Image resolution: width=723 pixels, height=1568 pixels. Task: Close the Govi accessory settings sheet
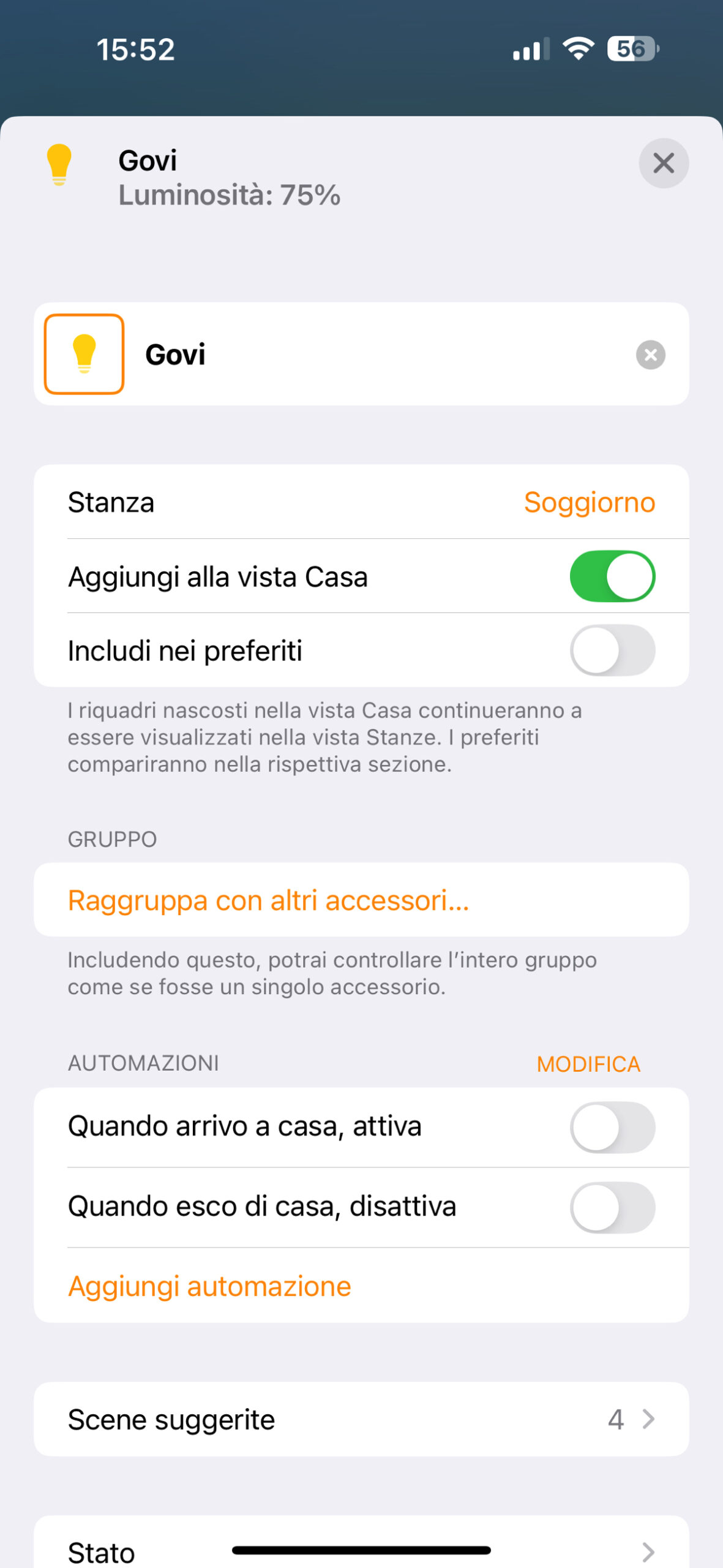(664, 163)
